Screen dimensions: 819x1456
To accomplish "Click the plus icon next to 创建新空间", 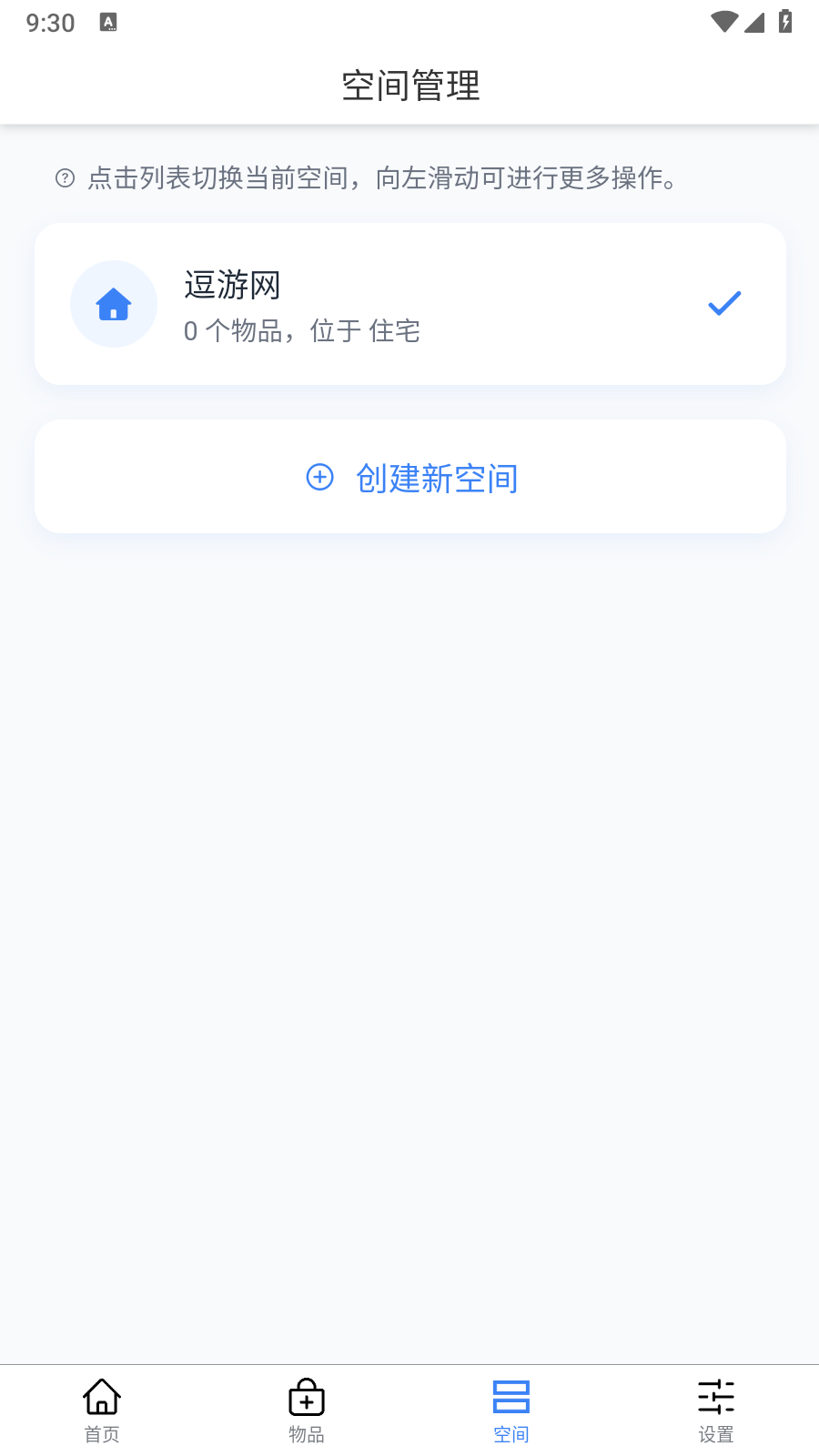I will pos(319,477).
